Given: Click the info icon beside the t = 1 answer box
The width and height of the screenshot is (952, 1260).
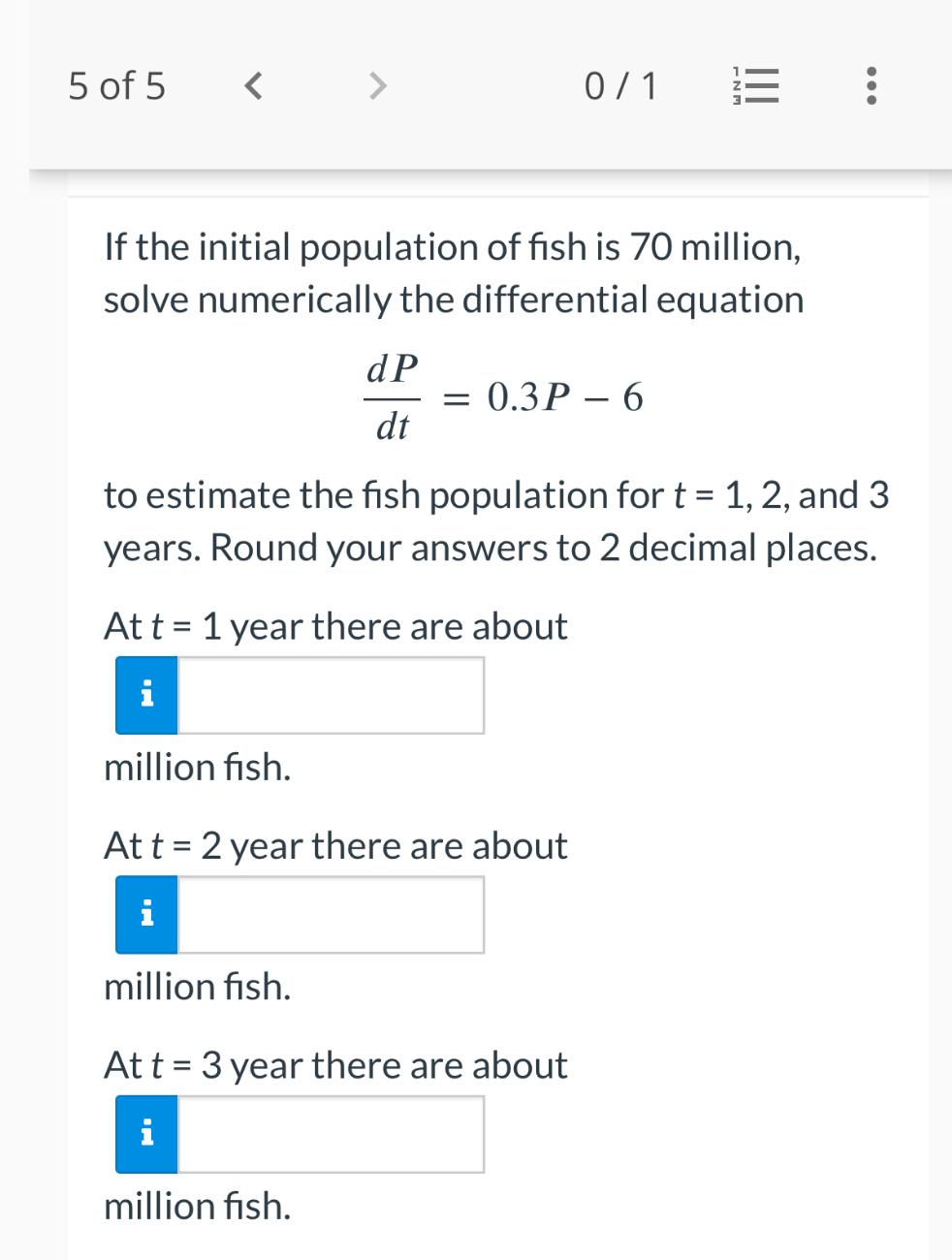Looking at the screenshot, I should point(146,694).
